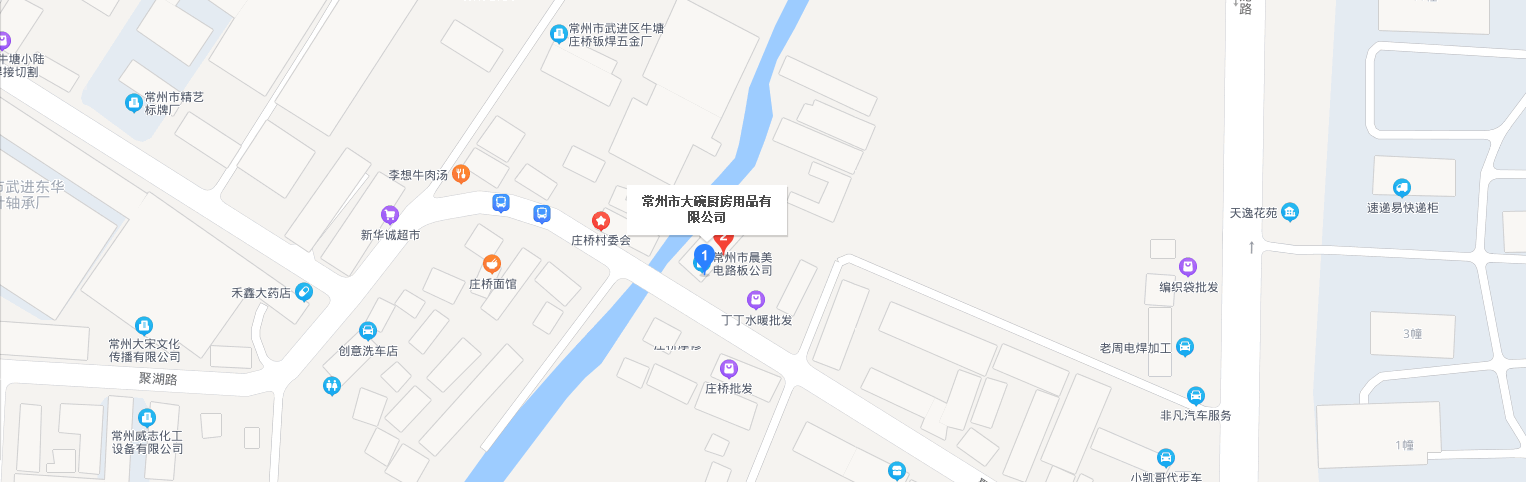Open the 李想牛肉汤 restaurant marker
The height and width of the screenshot is (482, 1526).
tap(461, 174)
